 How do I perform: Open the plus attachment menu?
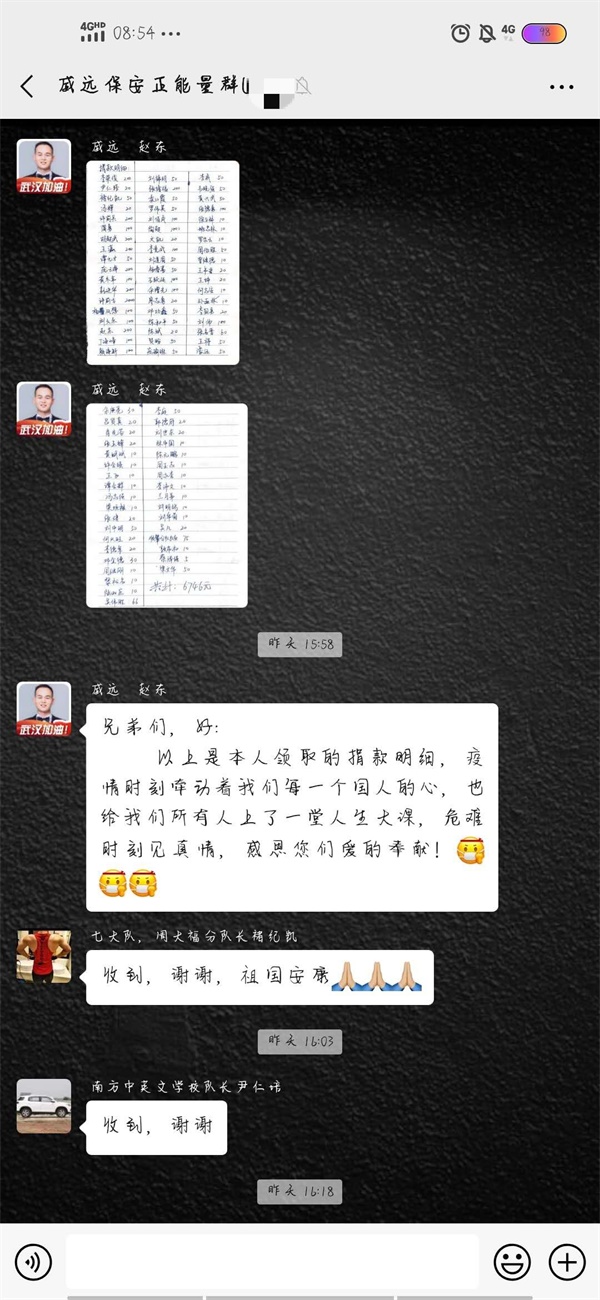click(x=567, y=1262)
